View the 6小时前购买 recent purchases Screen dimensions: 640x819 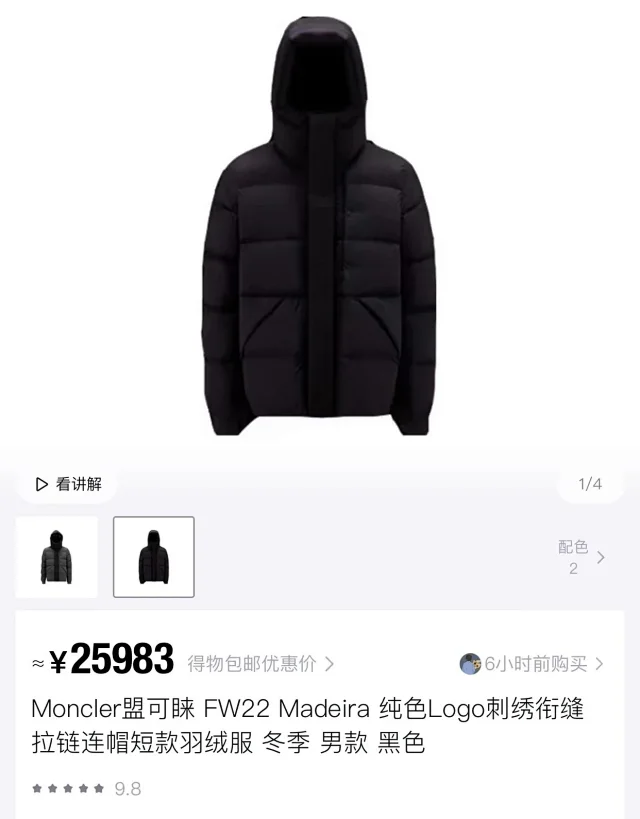point(532,663)
